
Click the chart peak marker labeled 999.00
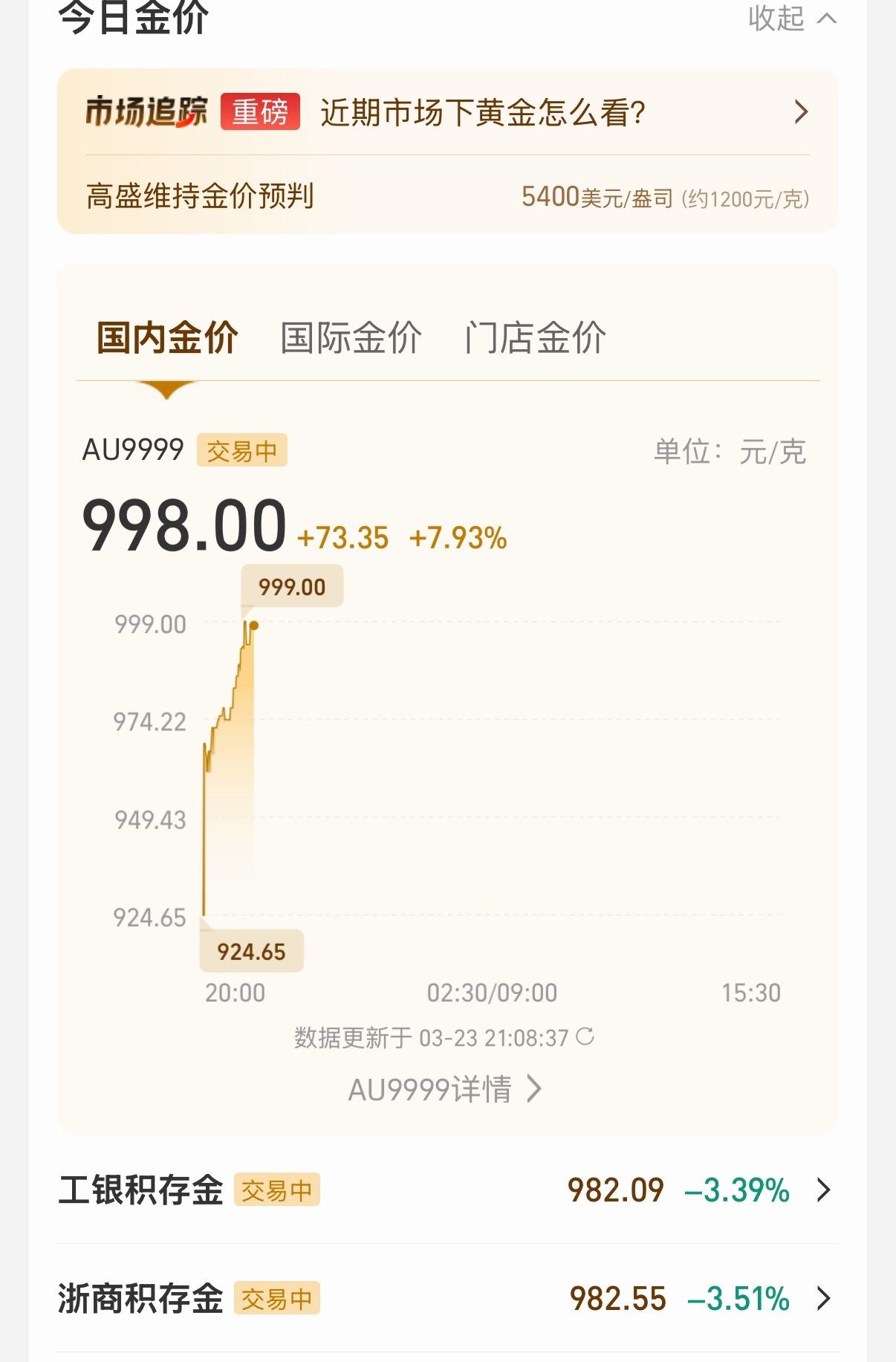point(293,586)
